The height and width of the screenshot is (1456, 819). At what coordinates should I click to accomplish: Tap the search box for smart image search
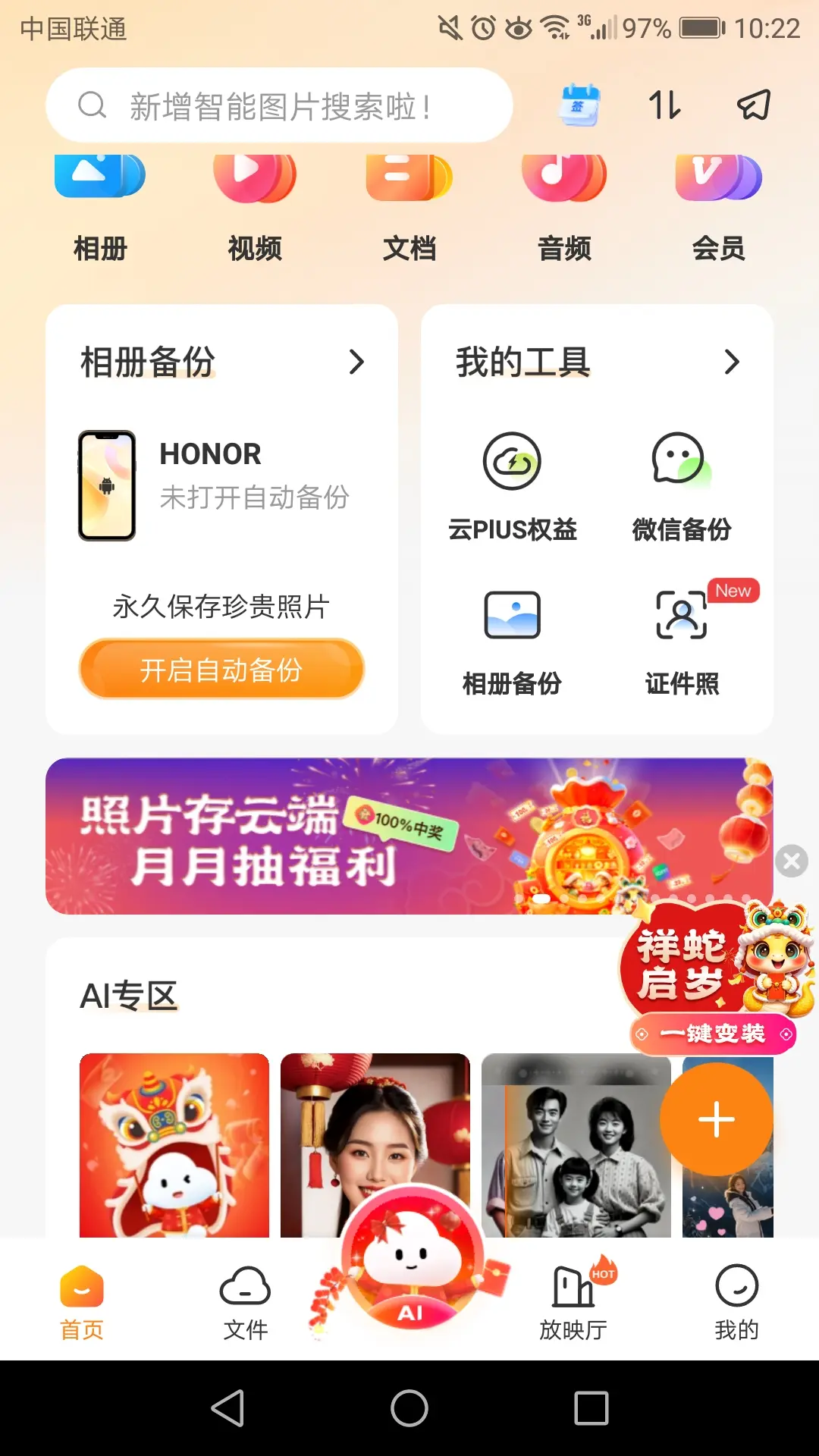pyautogui.click(x=279, y=105)
